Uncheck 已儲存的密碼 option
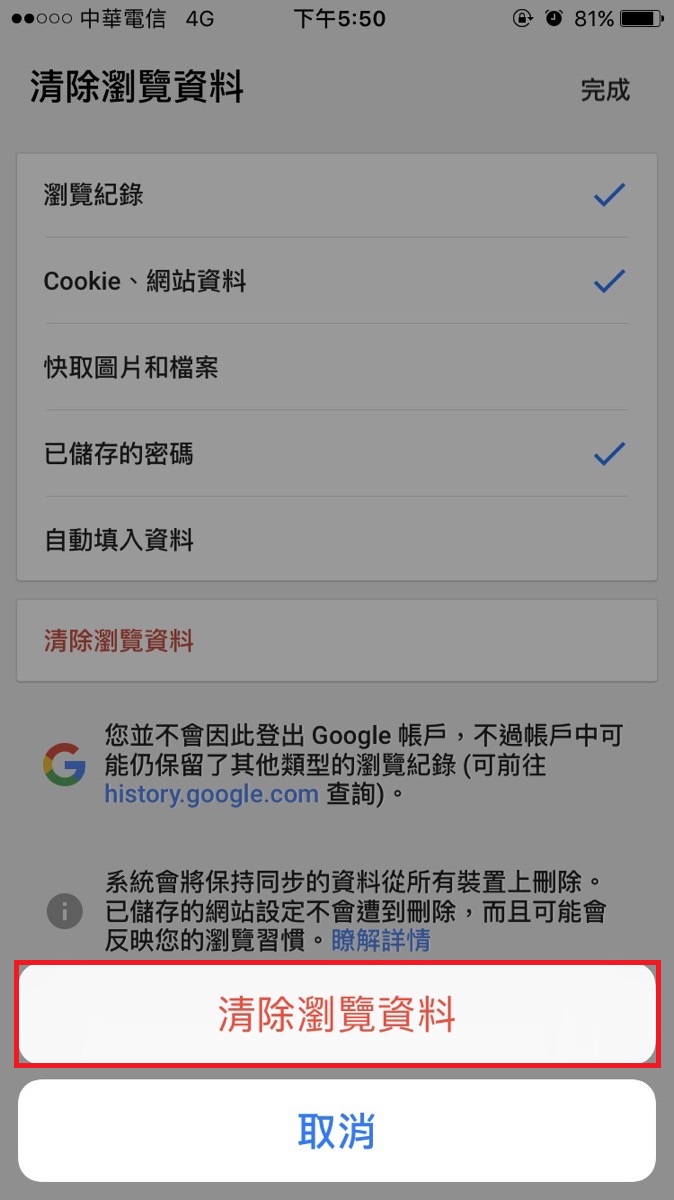The width and height of the screenshot is (674, 1200). point(336,455)
